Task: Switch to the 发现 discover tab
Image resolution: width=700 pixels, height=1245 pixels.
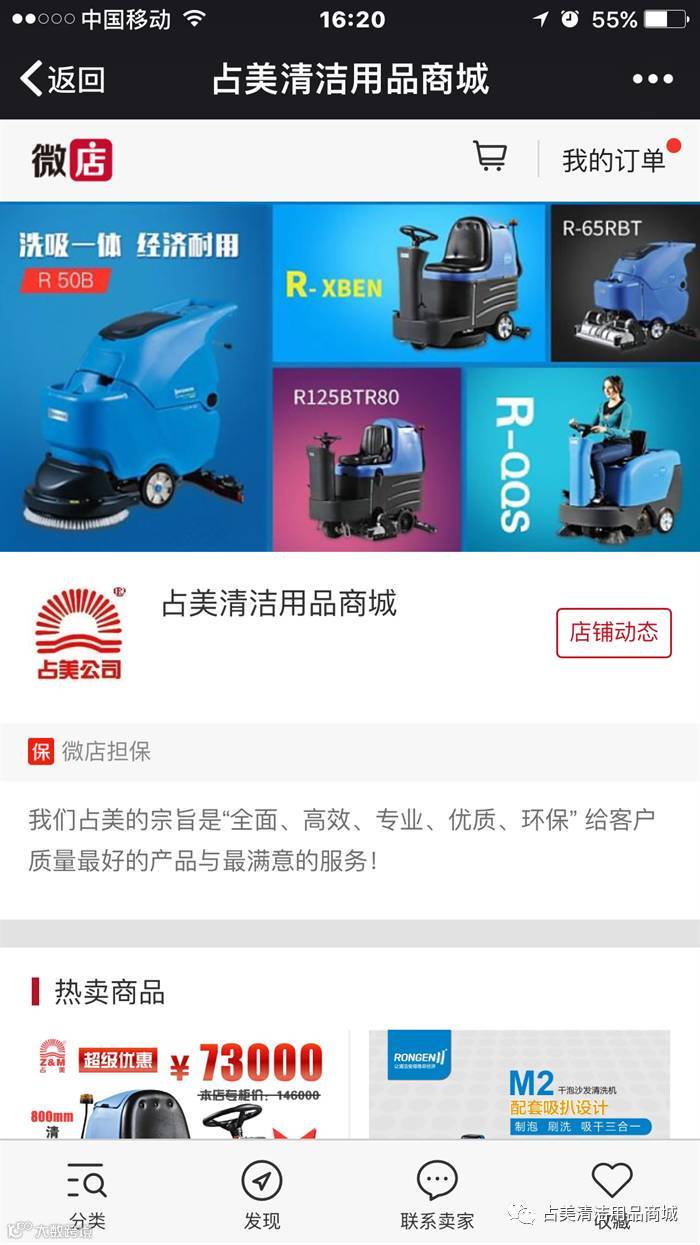Action: pyautogui.click(x=262, y=1195)
